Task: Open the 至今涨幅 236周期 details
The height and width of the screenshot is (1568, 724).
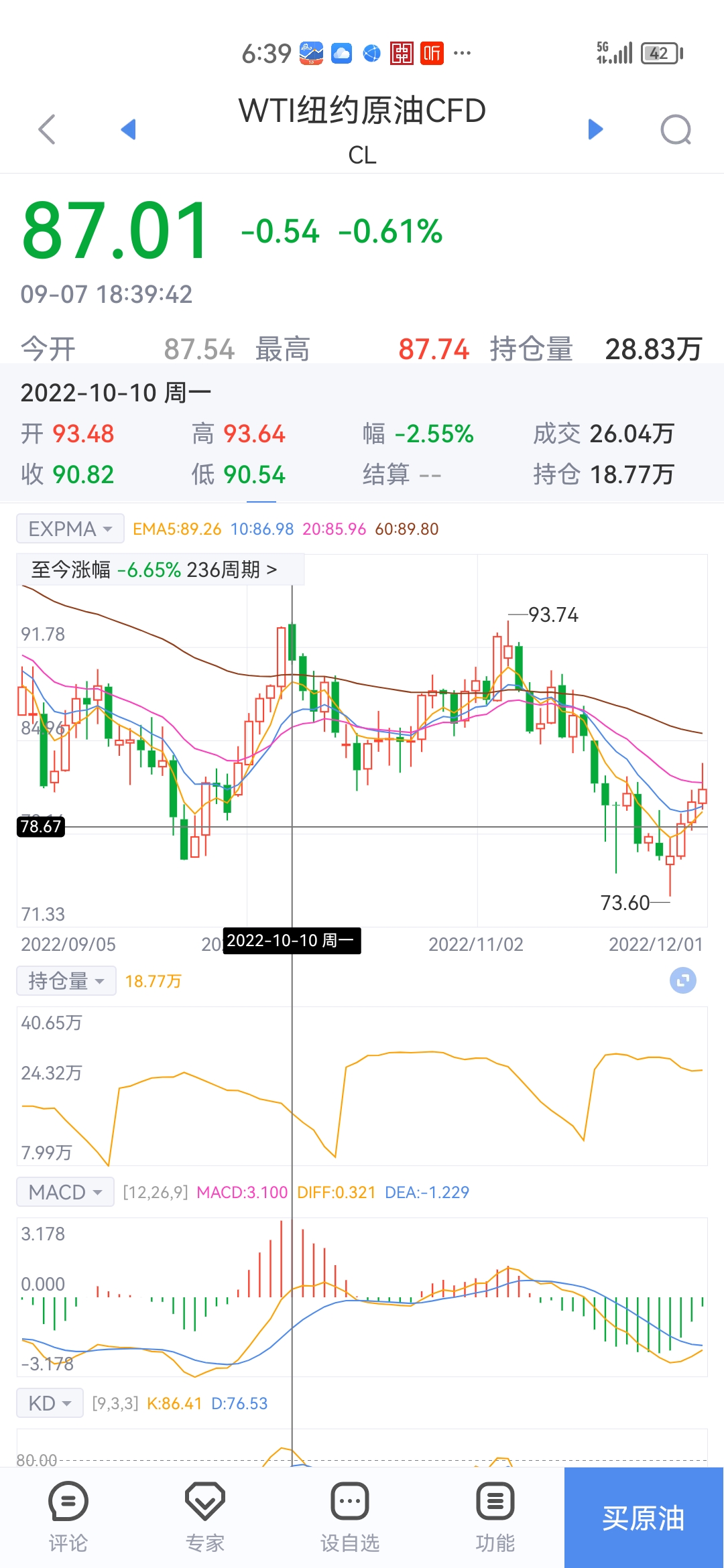Action: tap(160, 570)
